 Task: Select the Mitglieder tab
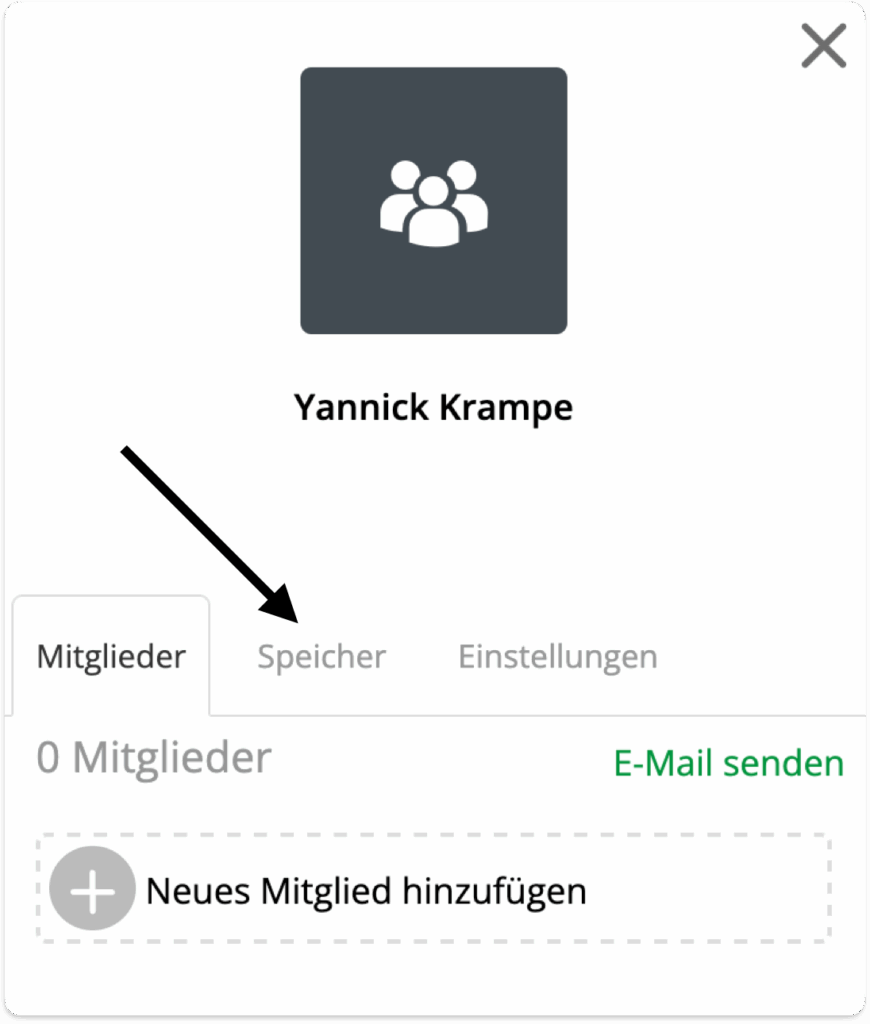click(x=111, y=657)
